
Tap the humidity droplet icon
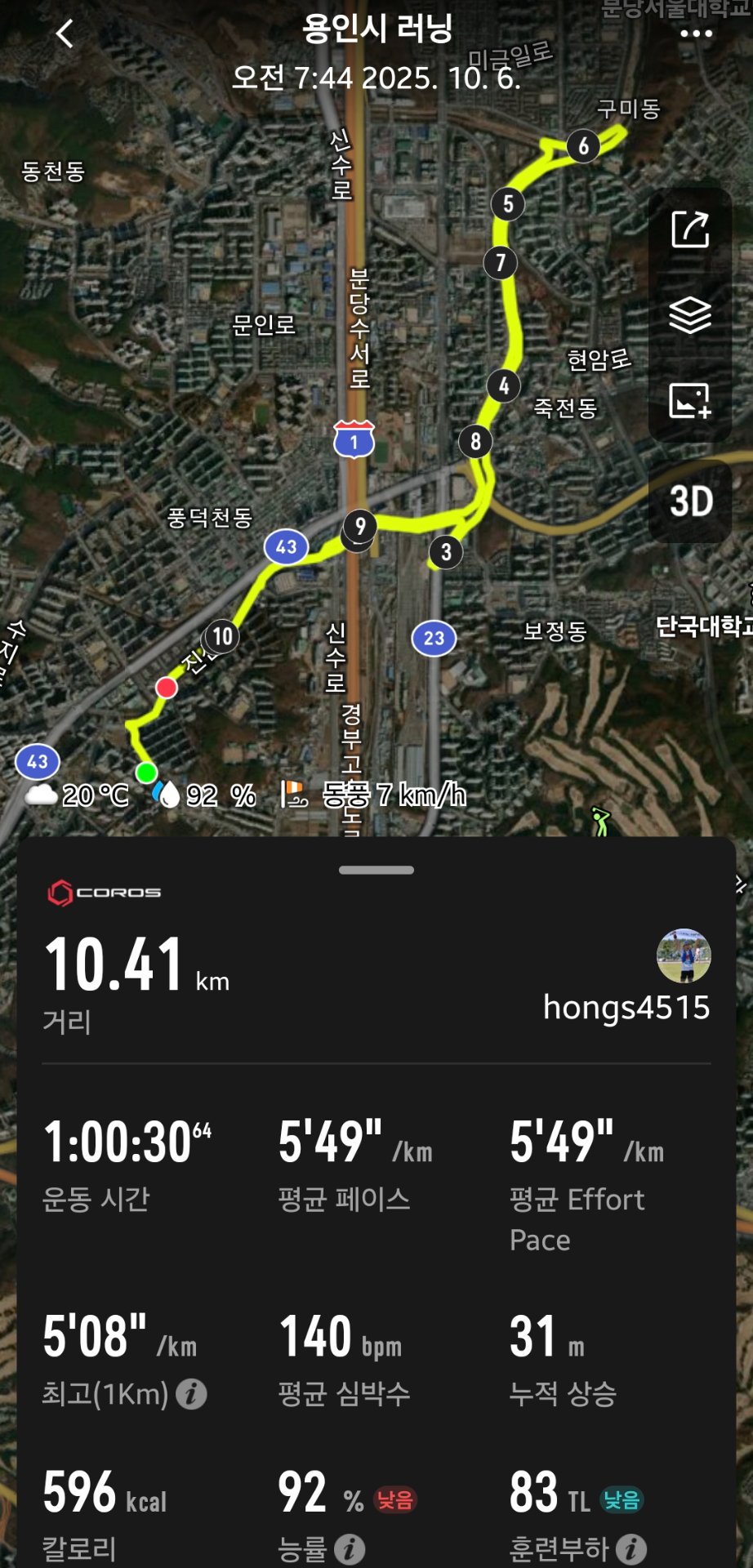click(x=163, y=793)
